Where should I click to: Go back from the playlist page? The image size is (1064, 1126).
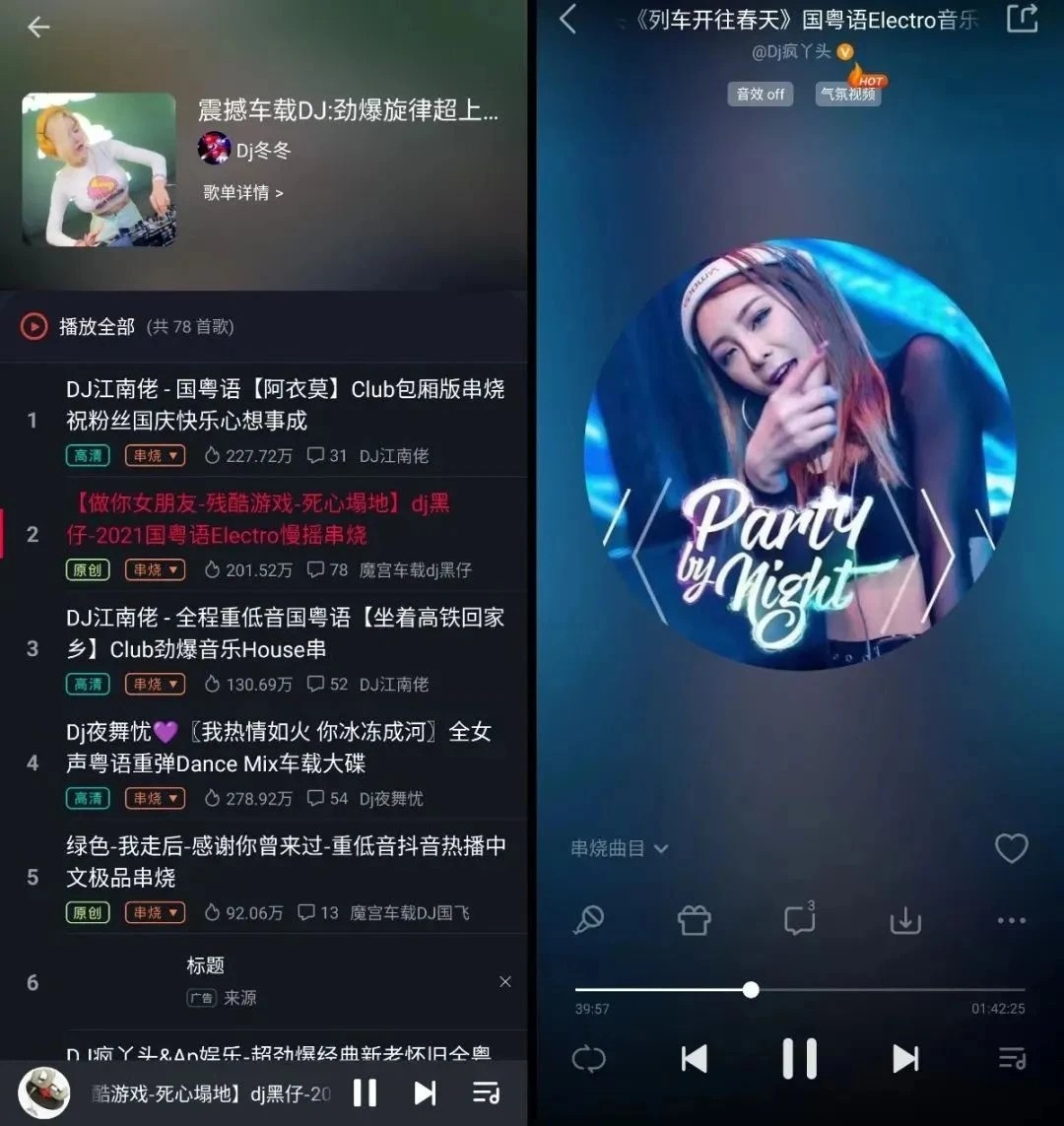coord(38,28)
